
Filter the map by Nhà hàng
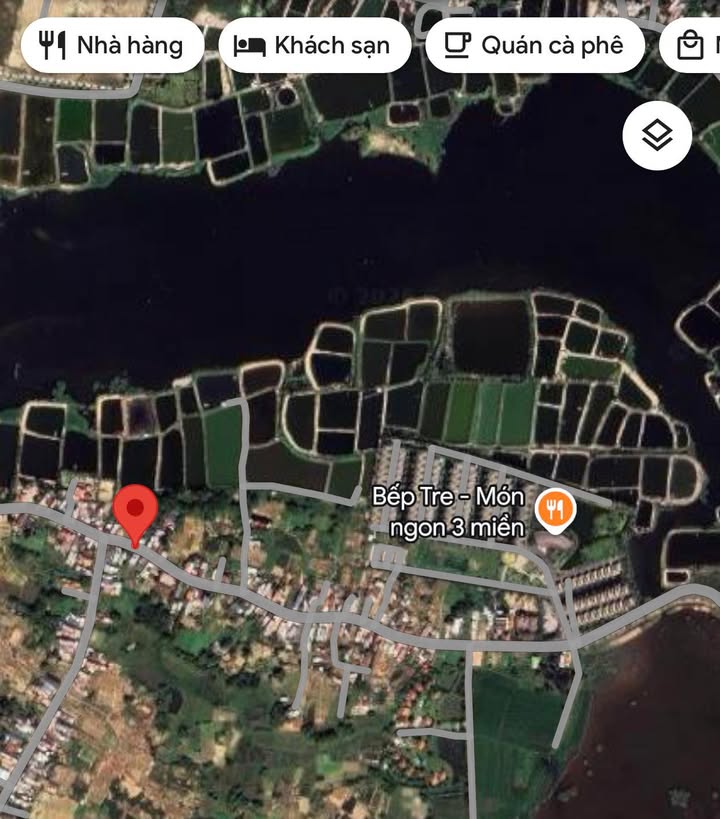[112, 45]
